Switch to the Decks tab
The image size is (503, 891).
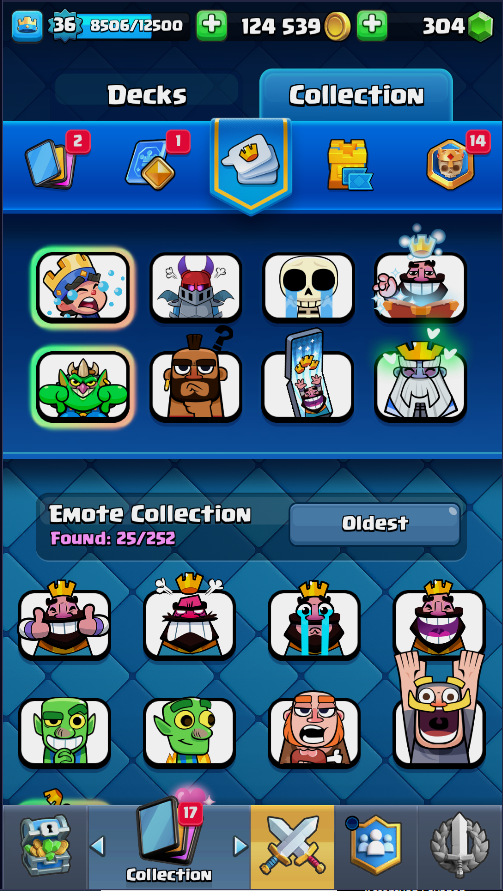pos(147,95)
